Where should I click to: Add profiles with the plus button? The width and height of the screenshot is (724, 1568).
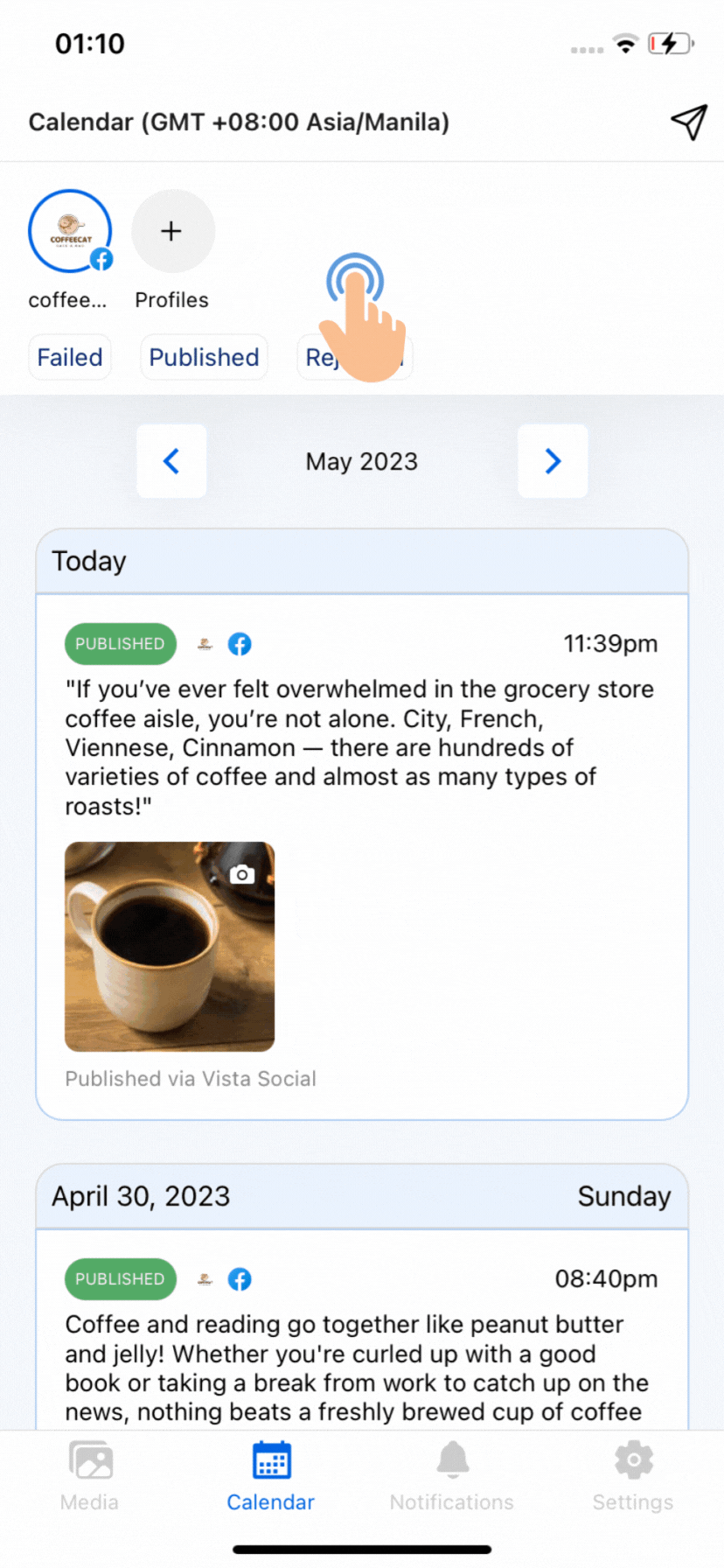pos(172,231)
